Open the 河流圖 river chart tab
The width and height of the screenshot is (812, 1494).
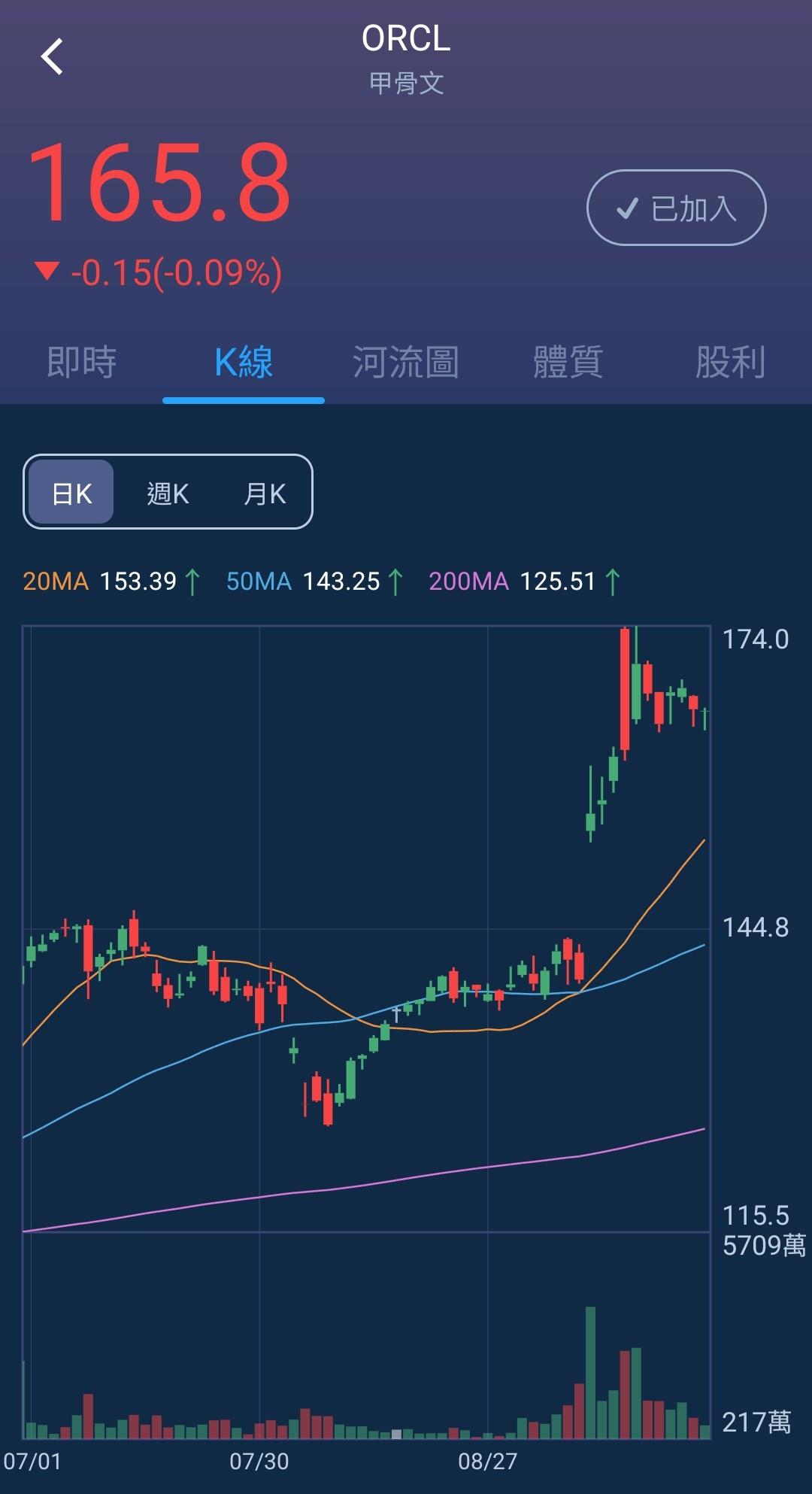(405, 362)
